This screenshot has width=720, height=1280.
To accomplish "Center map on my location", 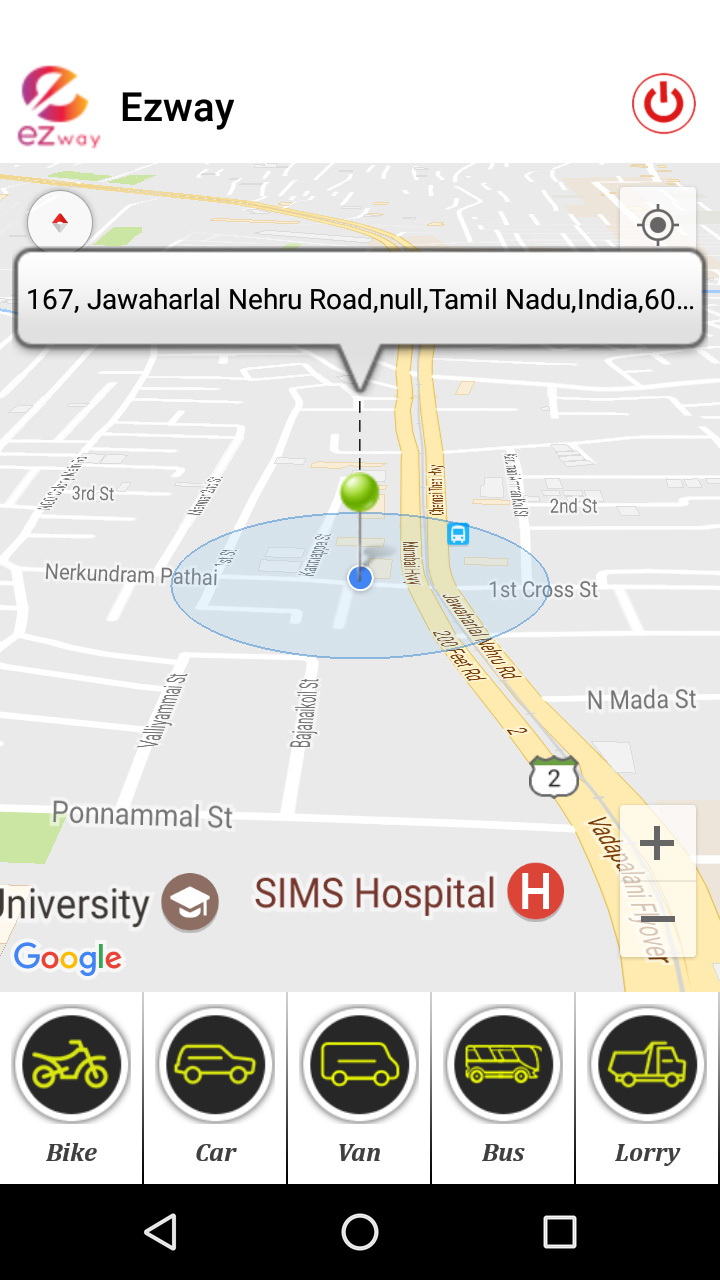I will tap(657, 224).
